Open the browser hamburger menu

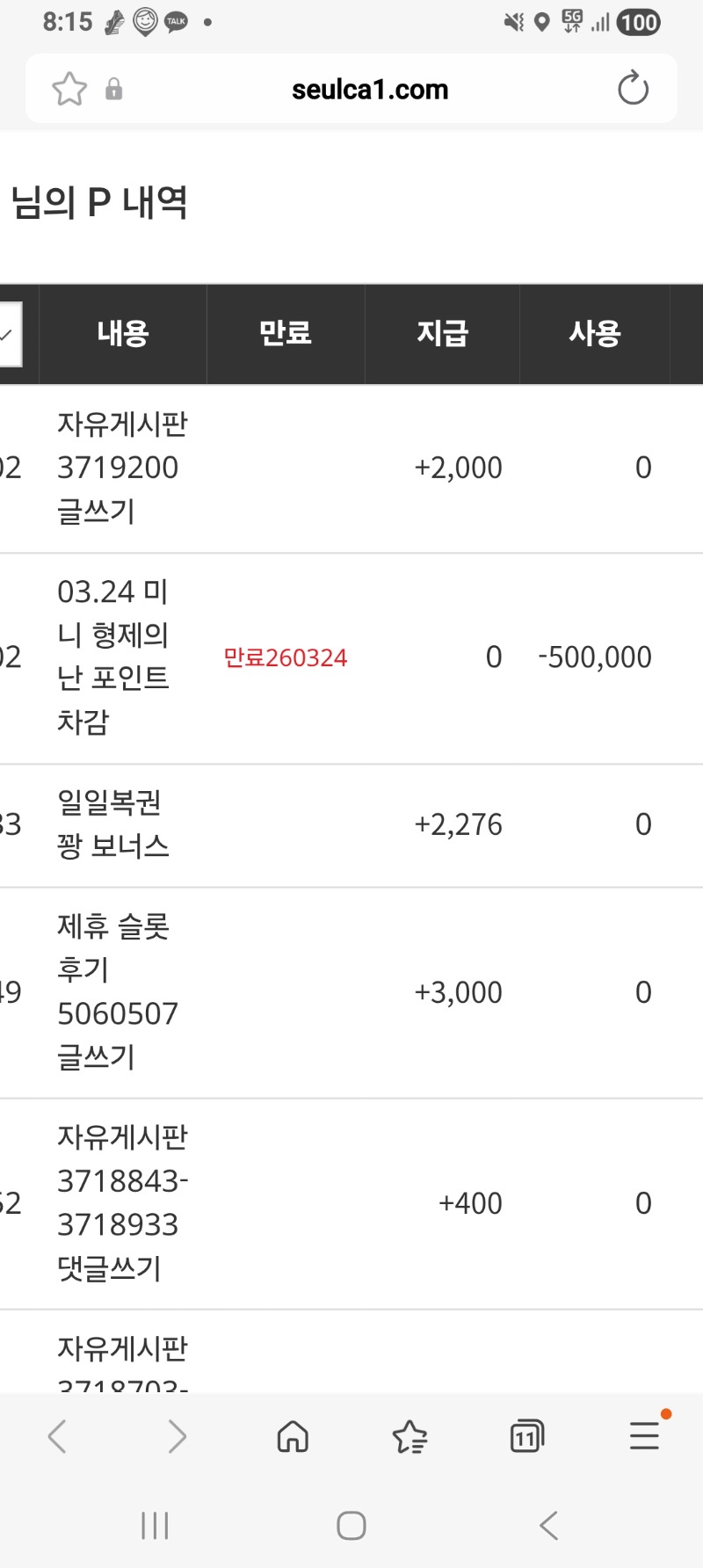(644, 1435)
